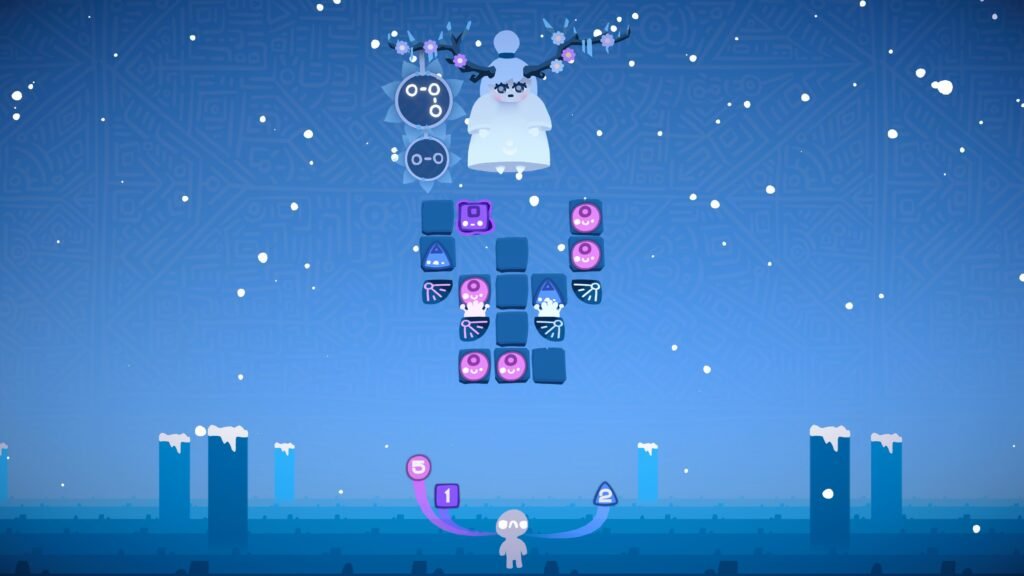The image size is (1024, 576).
Task: Select the purple square token numbered 1
Action: point(447,495)
